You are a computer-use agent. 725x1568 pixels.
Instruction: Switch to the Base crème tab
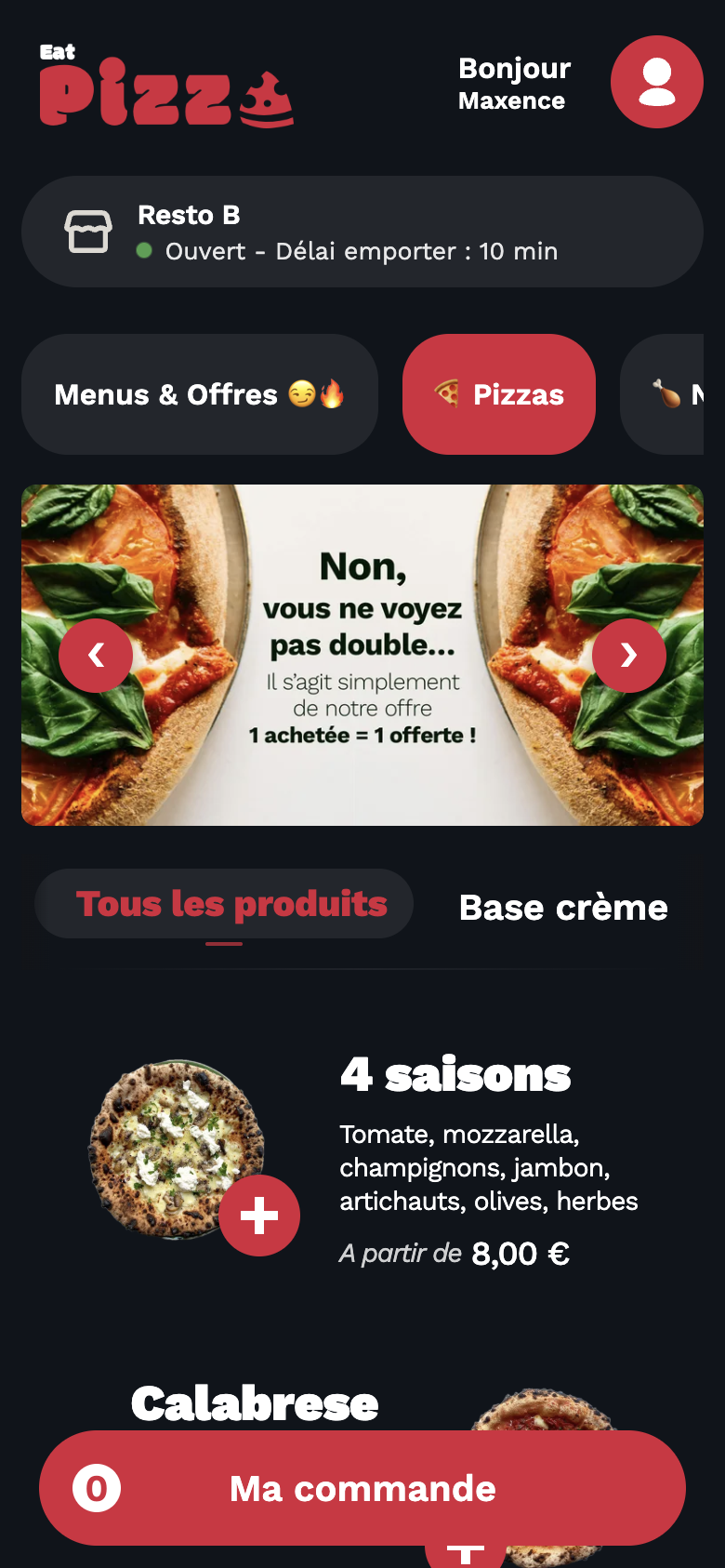coord(562,907)
